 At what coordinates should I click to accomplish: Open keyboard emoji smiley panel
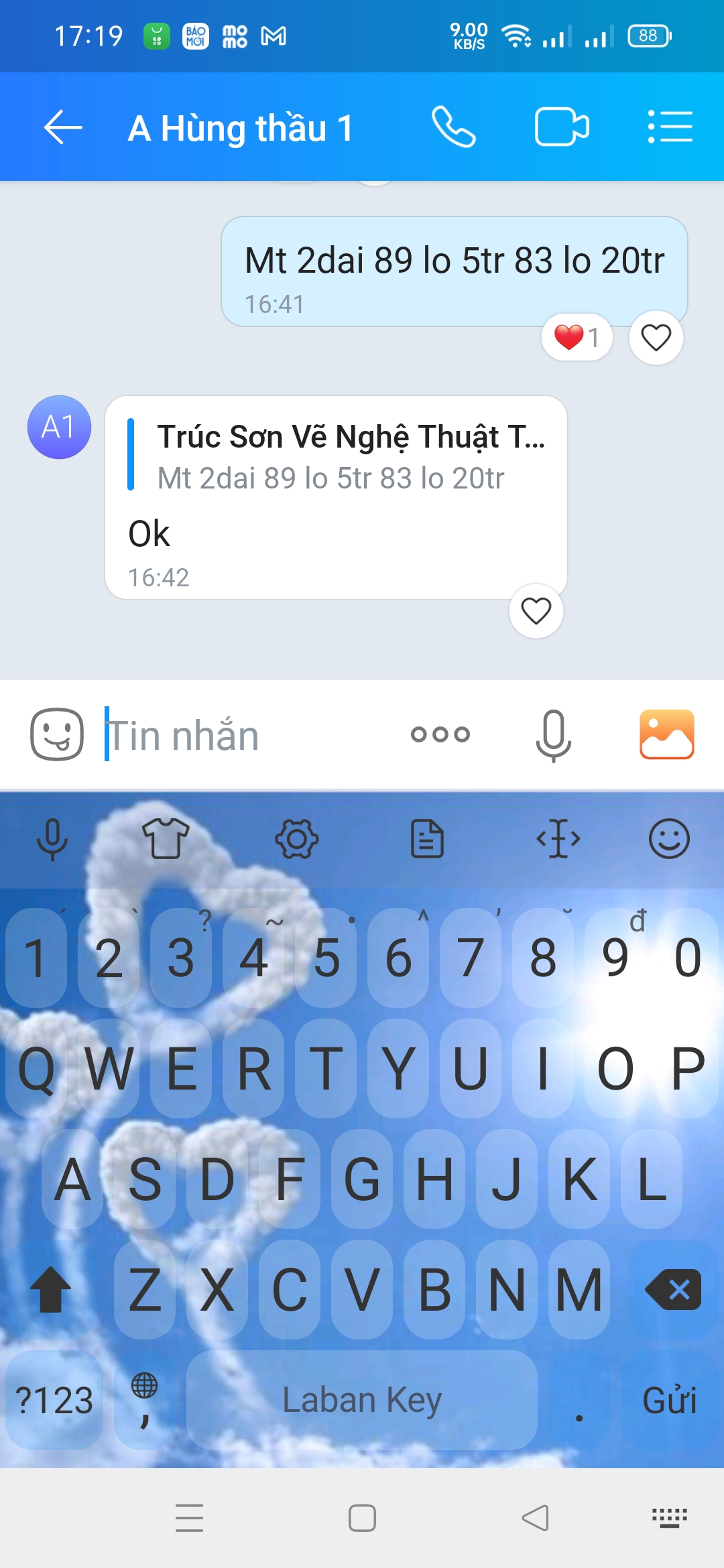click(x=669, y=839)
